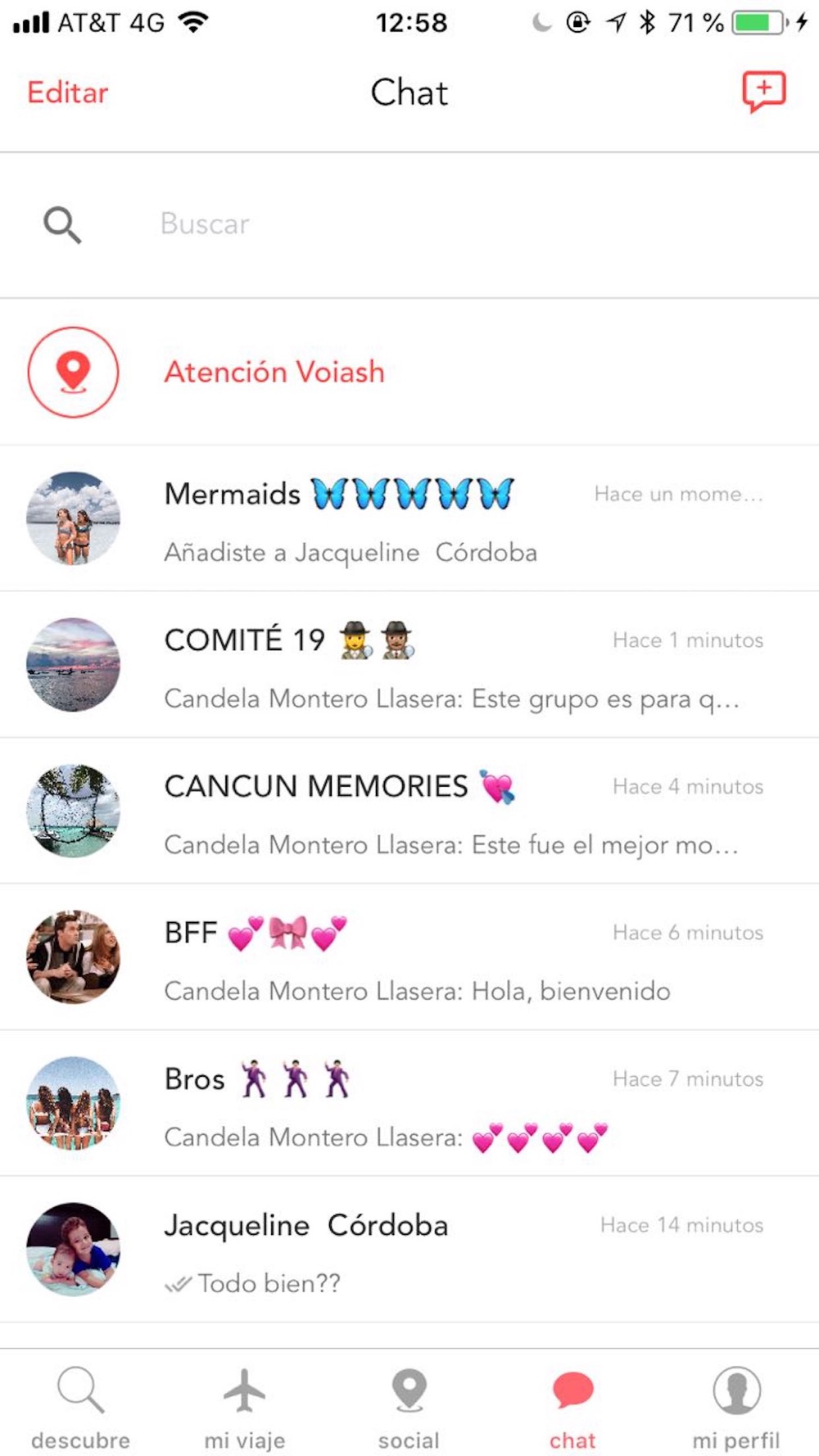Open the BFF group chat
This screenshot has width=819, height=1456.
(x=409, y=957)
